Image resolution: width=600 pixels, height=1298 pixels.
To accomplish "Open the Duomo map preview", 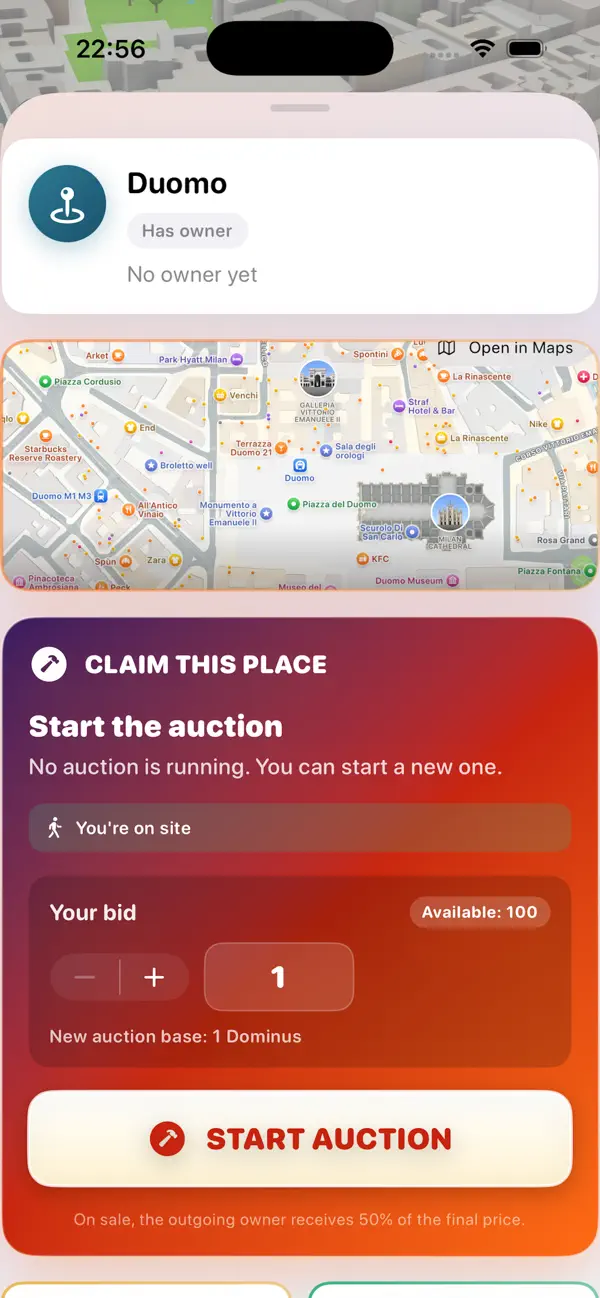I will coord(300,465).
